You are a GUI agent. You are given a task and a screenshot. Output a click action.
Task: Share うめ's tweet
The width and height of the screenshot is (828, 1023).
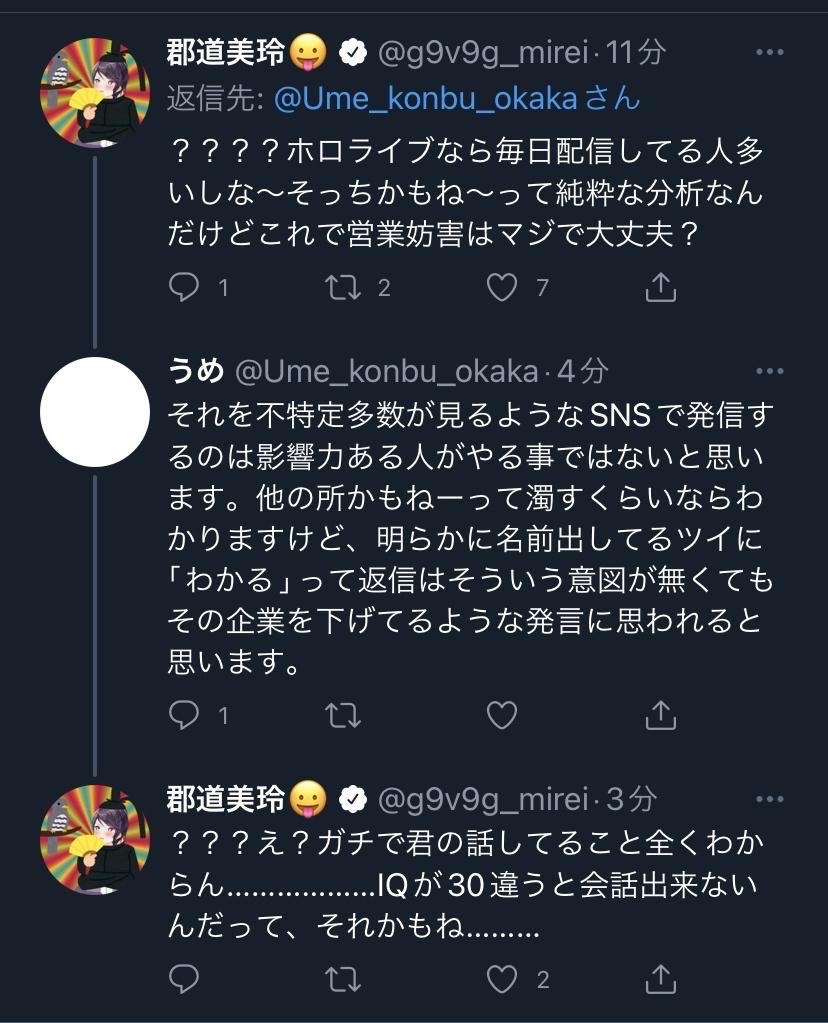pos(660,715)
